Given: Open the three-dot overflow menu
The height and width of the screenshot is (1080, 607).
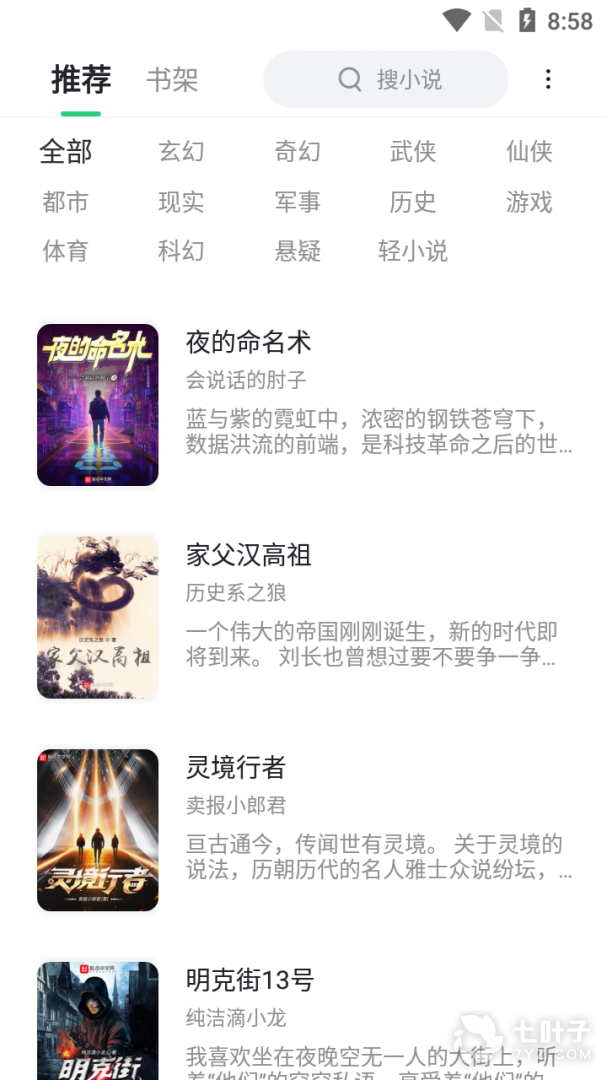Looking at the screenshot, I should click(547, 80).
